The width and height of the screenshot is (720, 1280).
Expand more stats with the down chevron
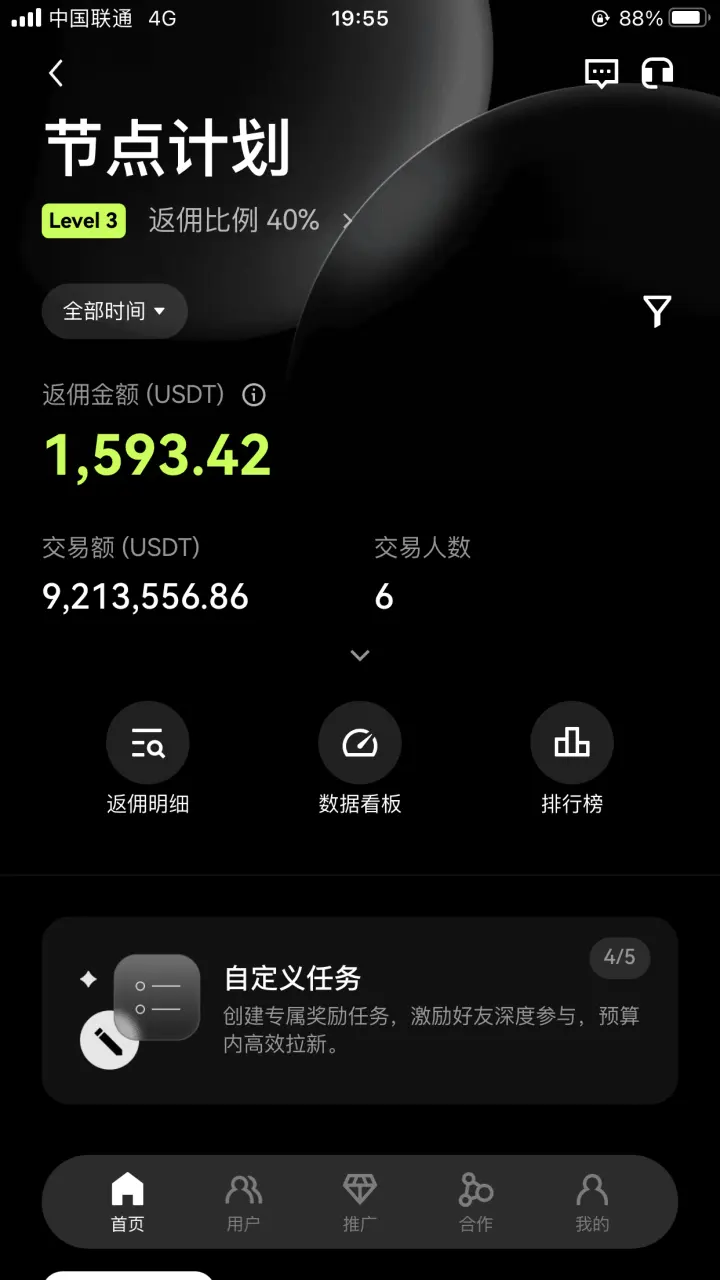point(360,655)
